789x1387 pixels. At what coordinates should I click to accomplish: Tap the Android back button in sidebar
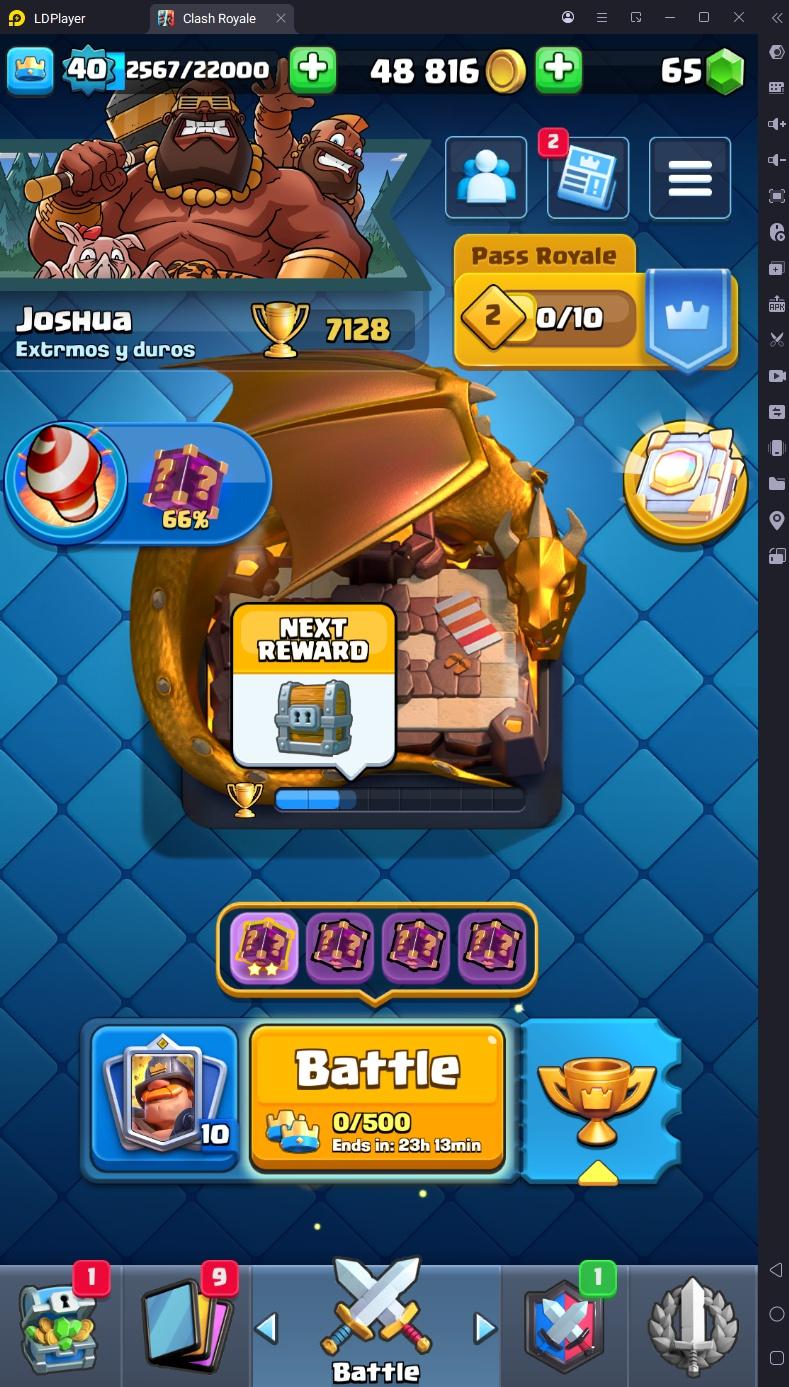(776, 1270)
